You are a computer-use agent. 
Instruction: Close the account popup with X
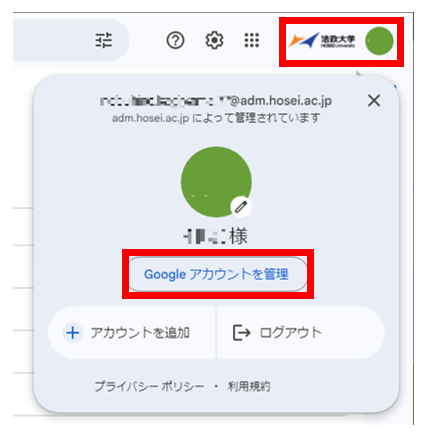coord(374,100)
